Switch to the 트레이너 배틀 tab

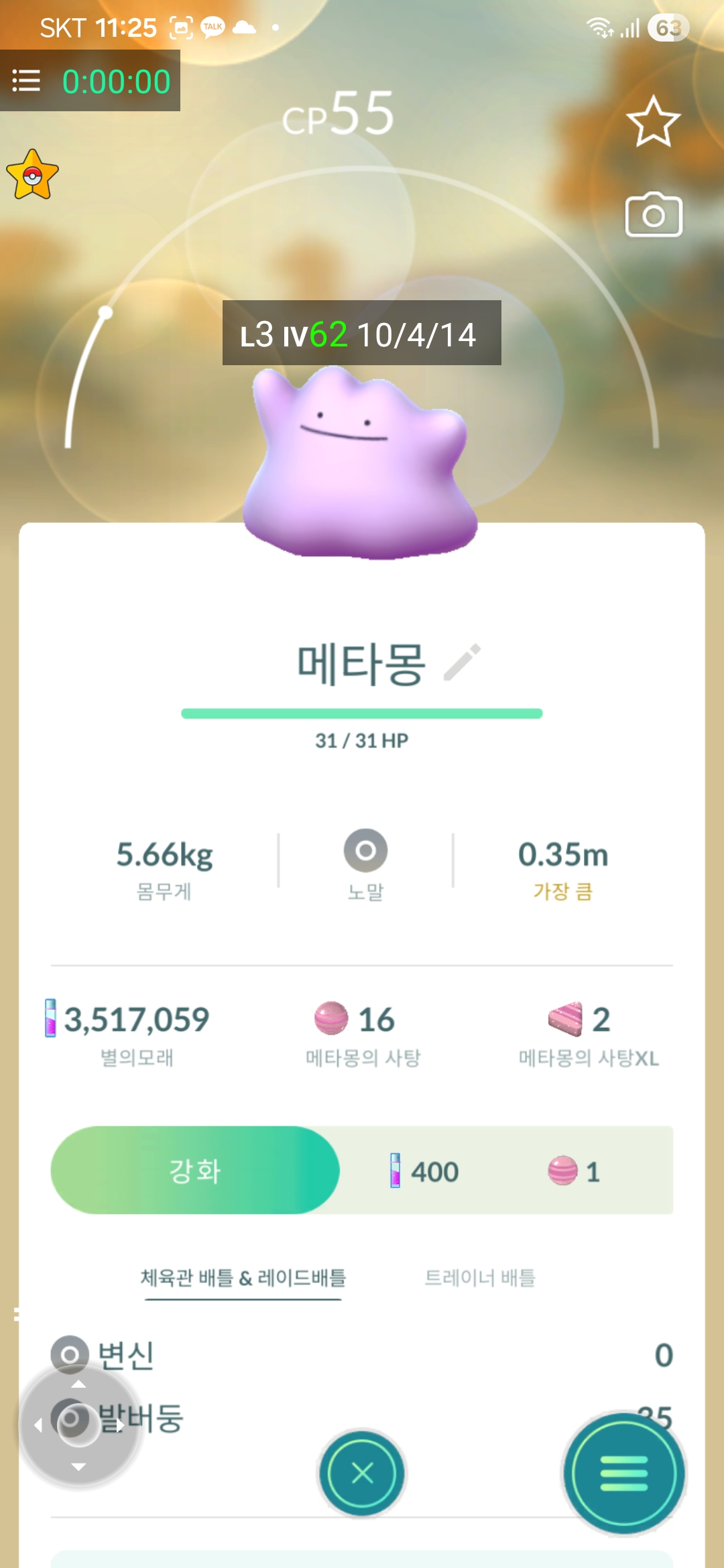pos(480,1278)
